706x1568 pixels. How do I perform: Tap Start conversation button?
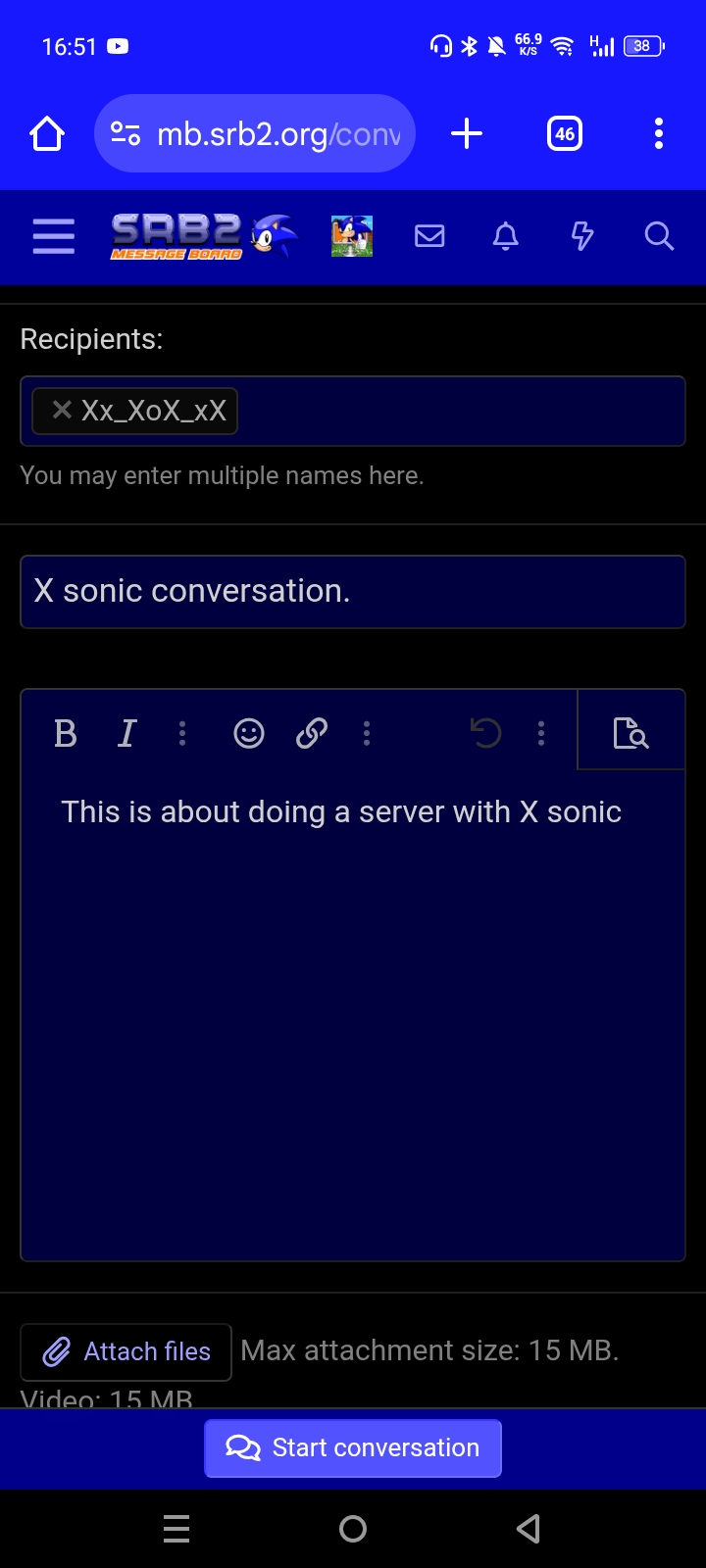[353, 1448]
